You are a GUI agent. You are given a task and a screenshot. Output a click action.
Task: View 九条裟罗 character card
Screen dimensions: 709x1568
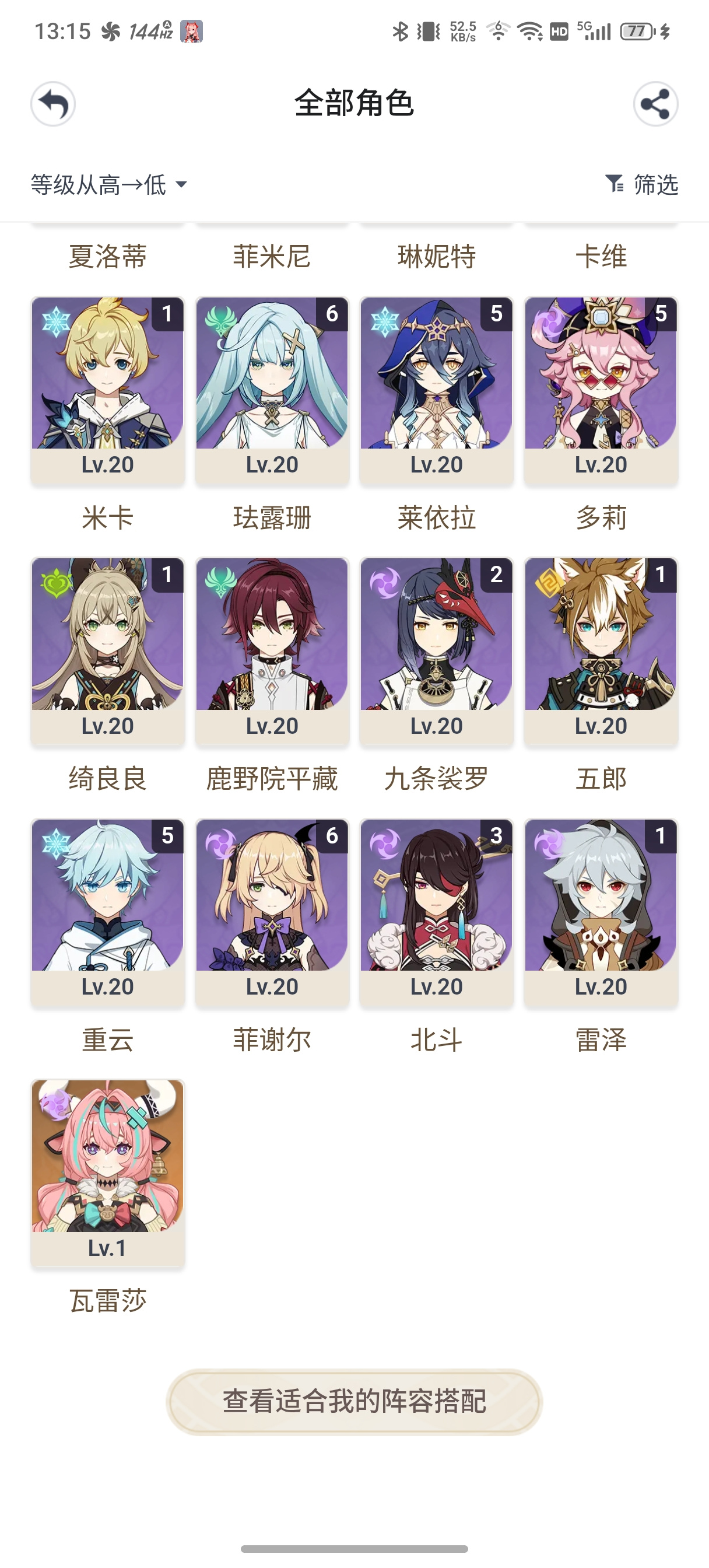coord(436,652)
